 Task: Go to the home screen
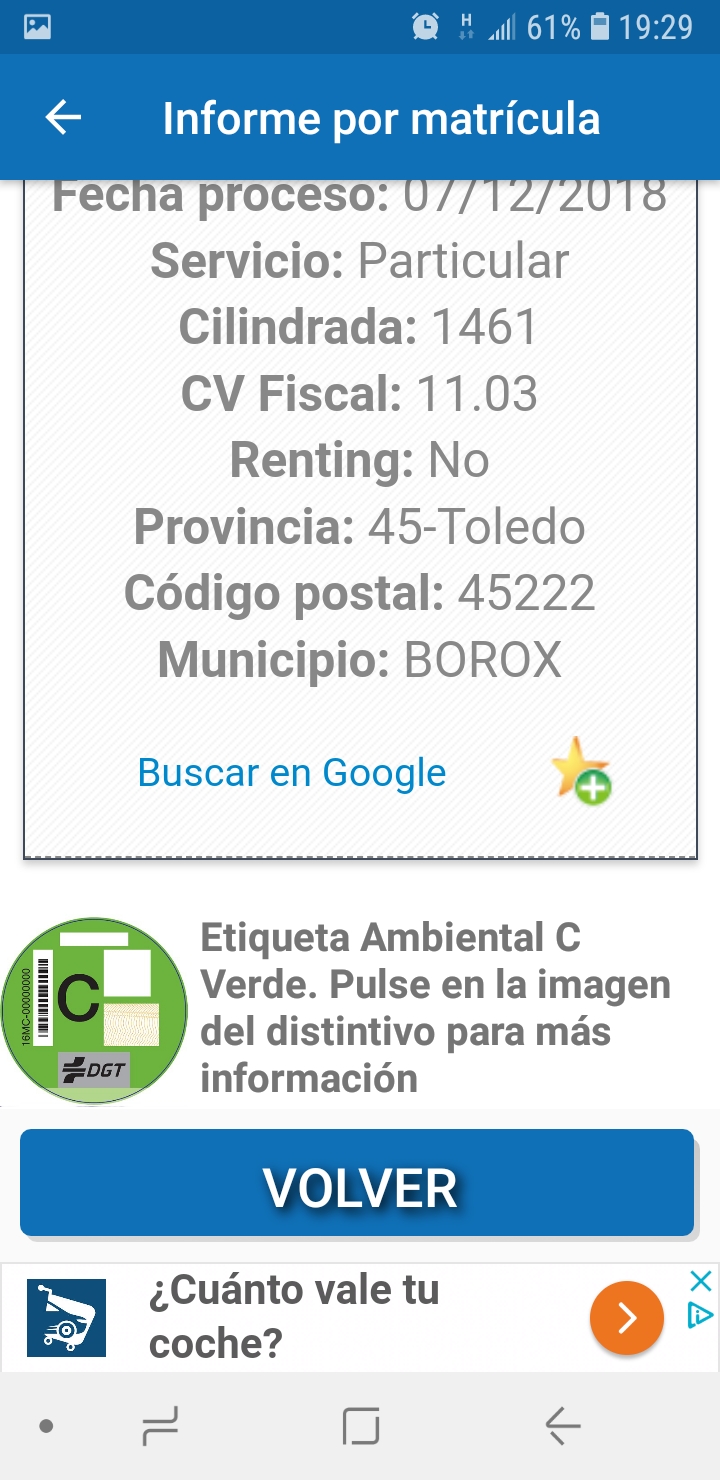click(361, 1425)
